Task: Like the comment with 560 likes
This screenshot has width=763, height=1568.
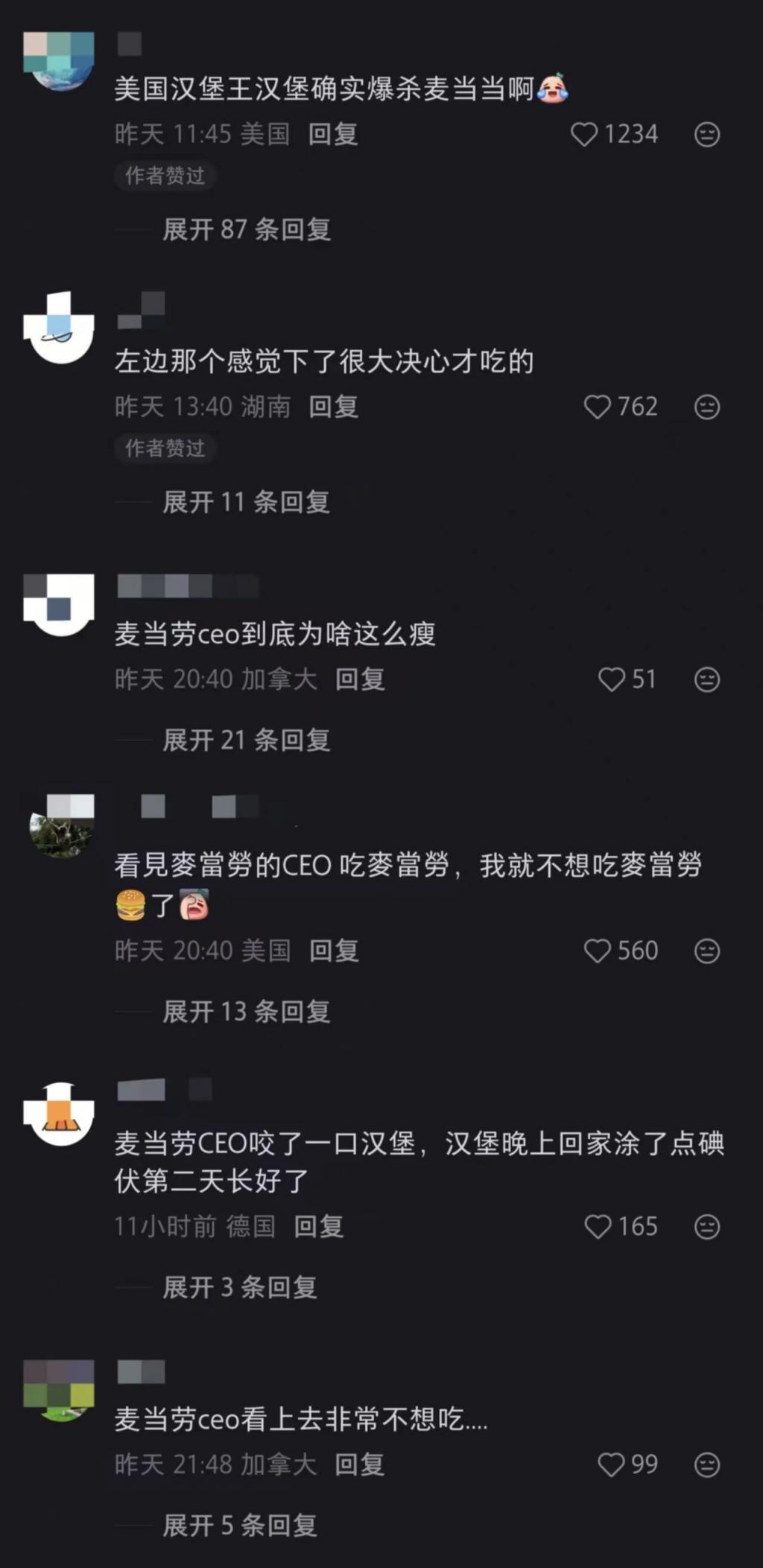Action: pos(598,951)
